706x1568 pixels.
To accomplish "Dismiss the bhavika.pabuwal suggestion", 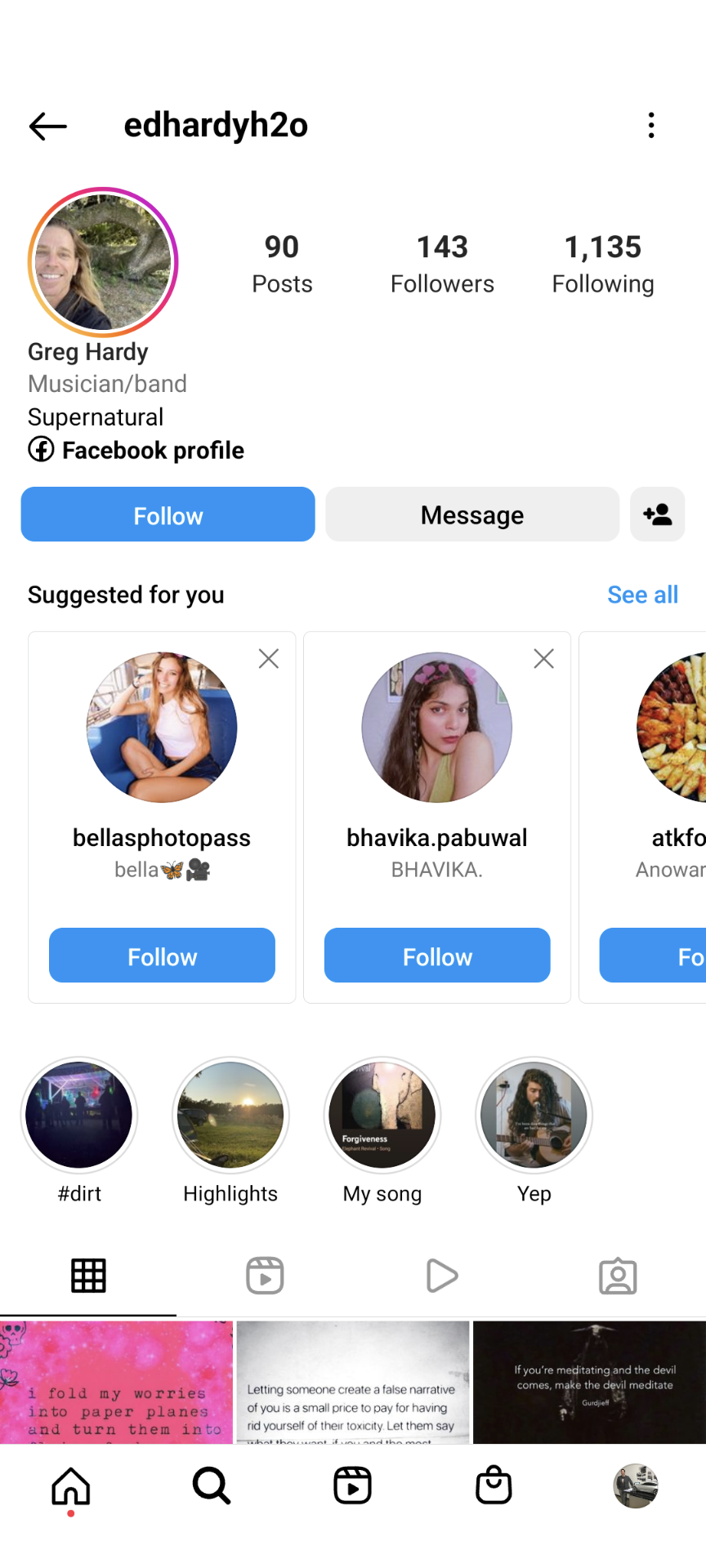I will coord(544,659).
